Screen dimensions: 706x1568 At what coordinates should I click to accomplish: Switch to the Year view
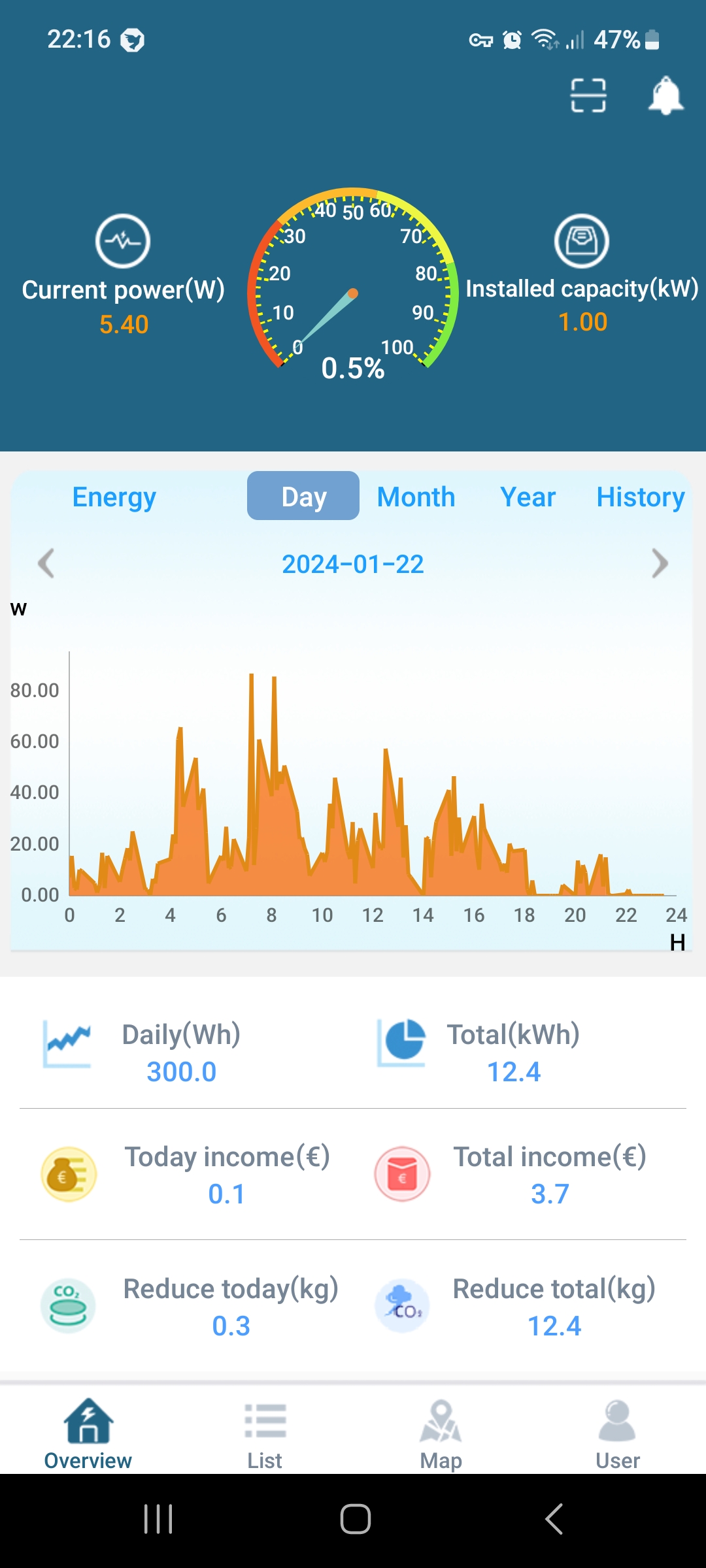tap(528, 497)
